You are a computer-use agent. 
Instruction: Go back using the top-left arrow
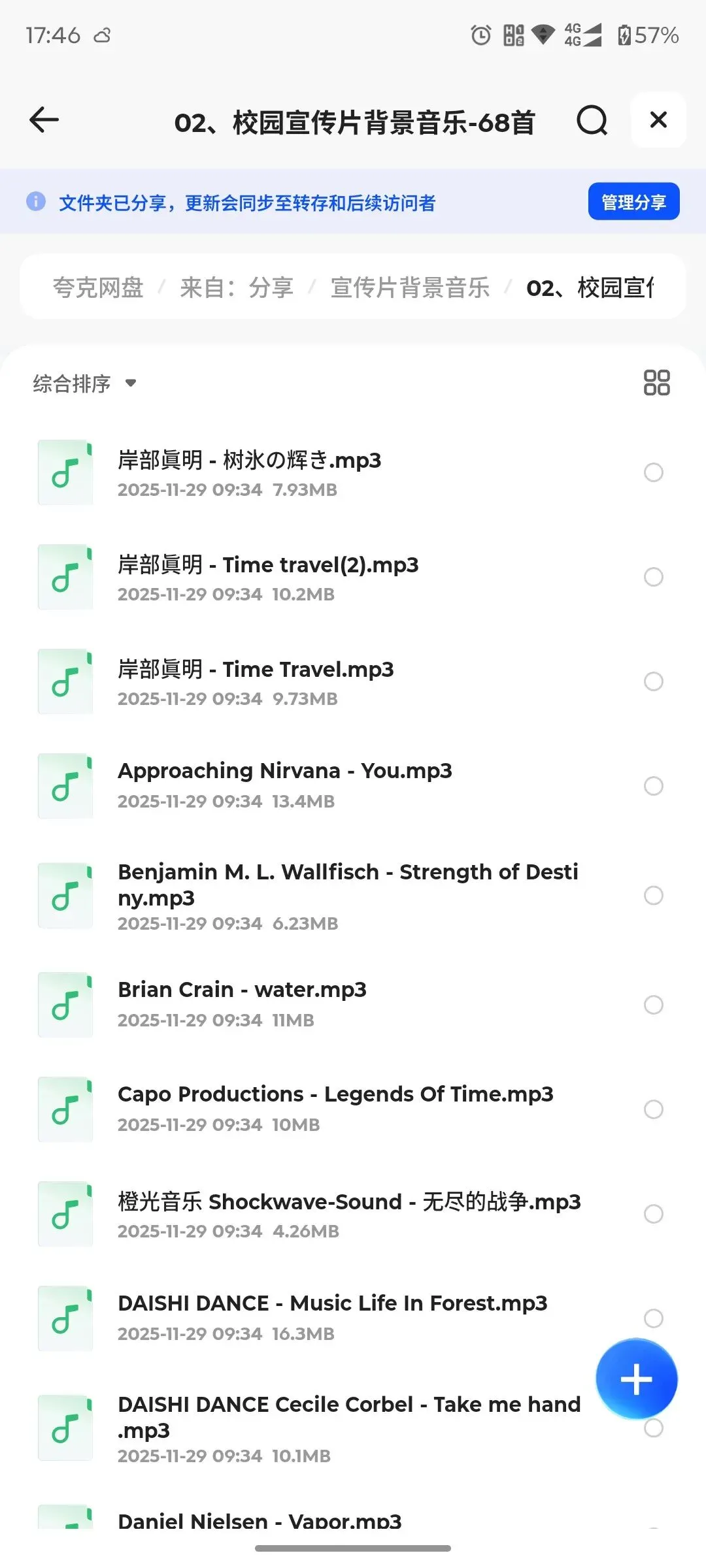point(44,120)
